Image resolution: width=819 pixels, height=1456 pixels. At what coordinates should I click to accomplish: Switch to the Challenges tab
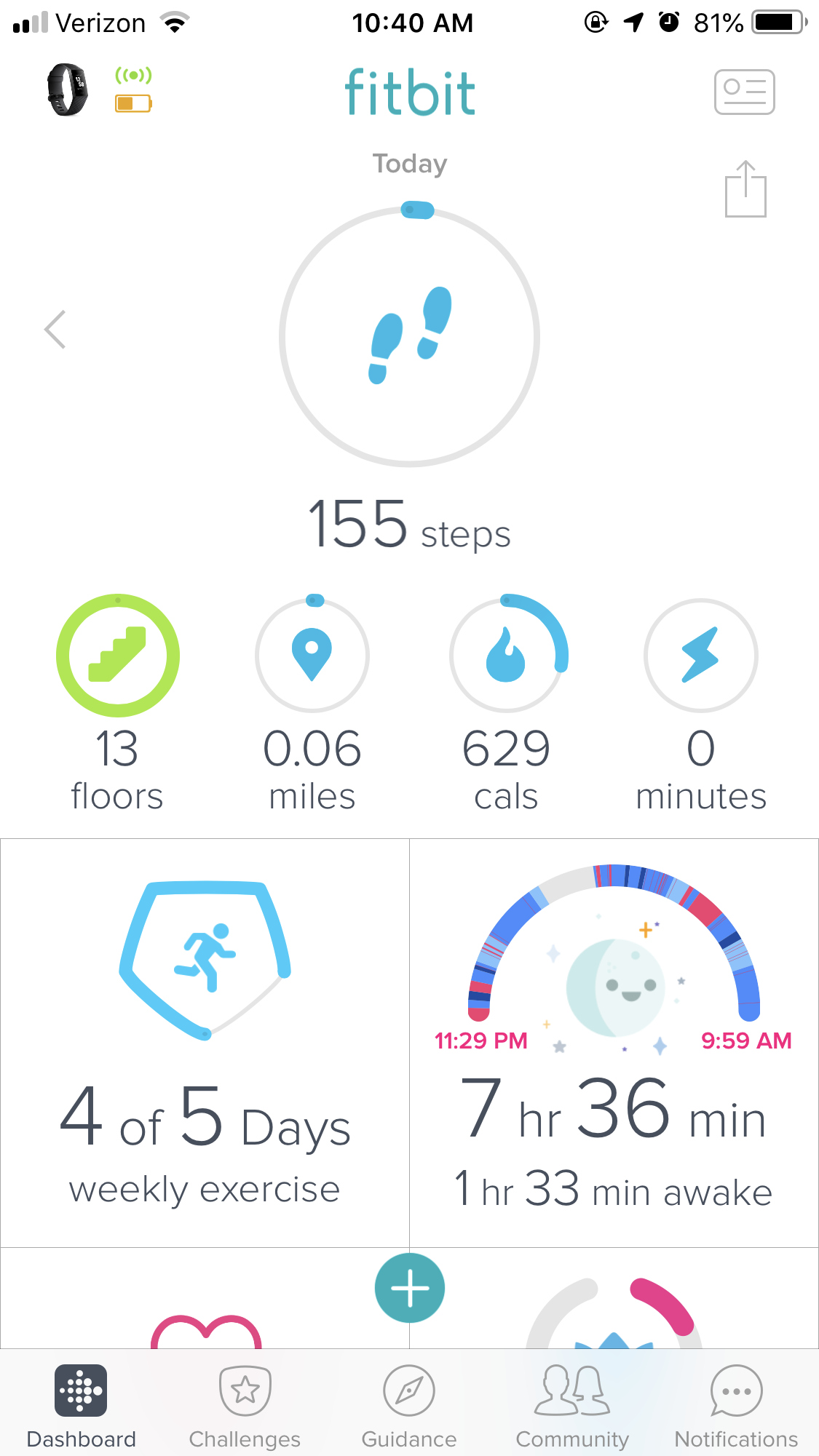(245, 1406)
